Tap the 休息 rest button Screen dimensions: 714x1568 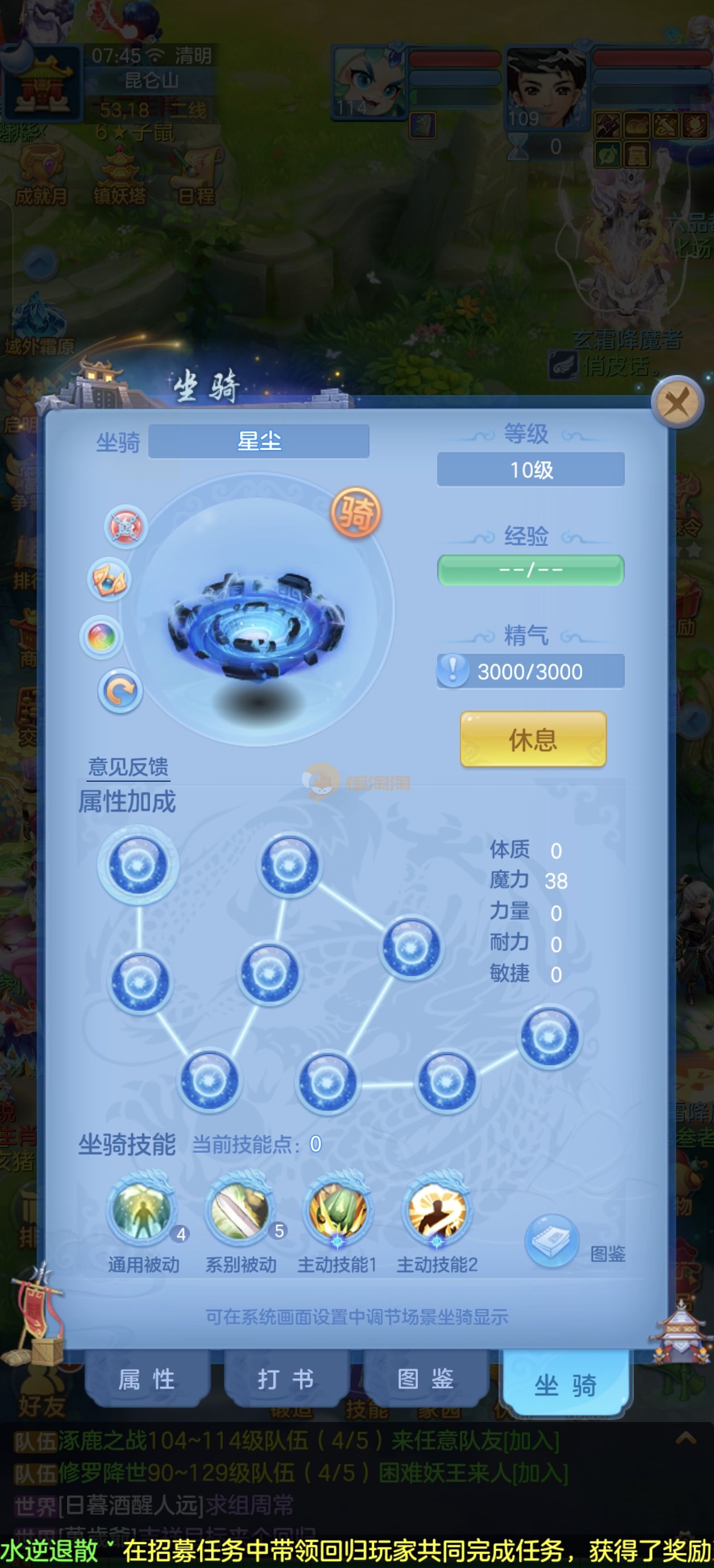[533, 740]
